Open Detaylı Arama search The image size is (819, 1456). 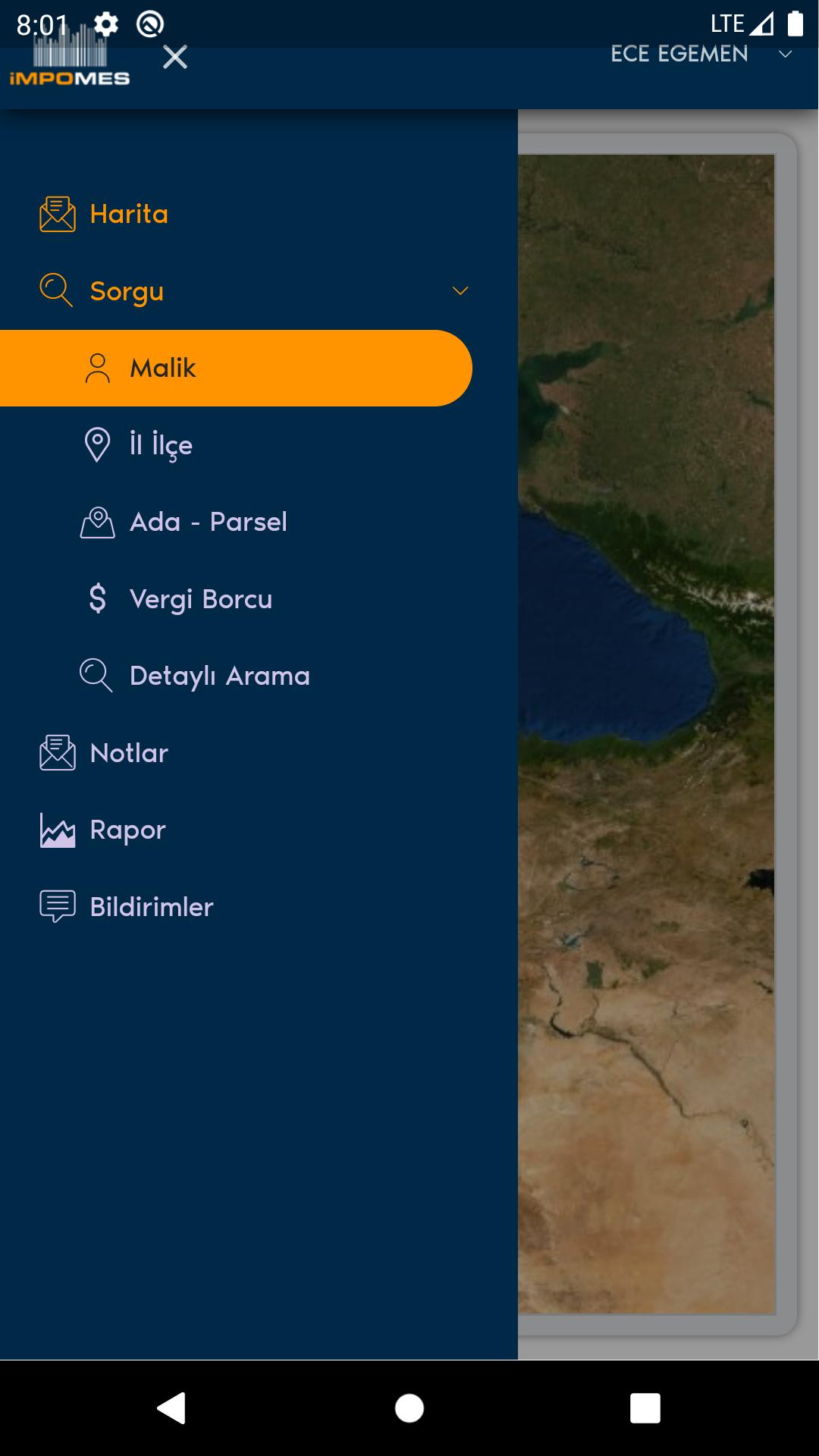point(219,676)
